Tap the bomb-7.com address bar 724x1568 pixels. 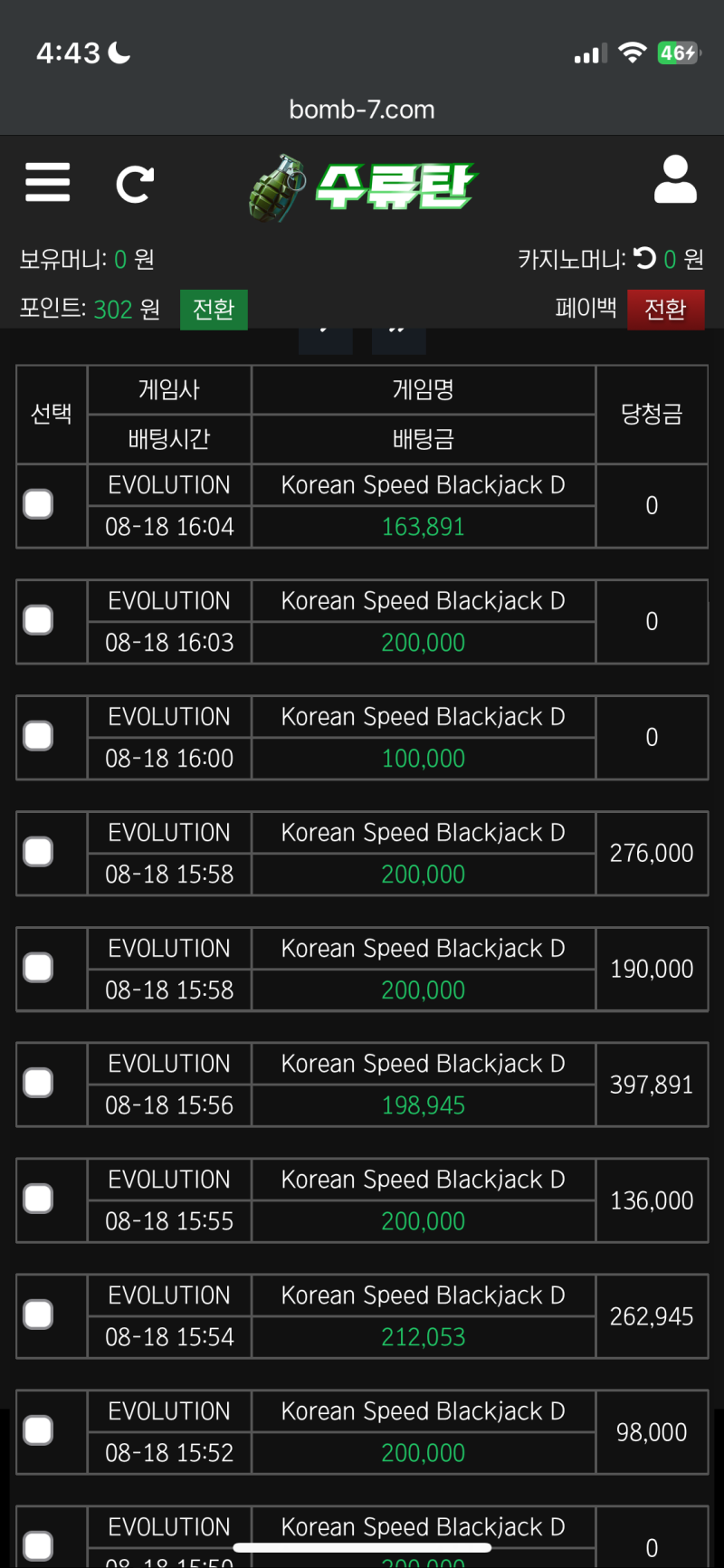point(362,110)
